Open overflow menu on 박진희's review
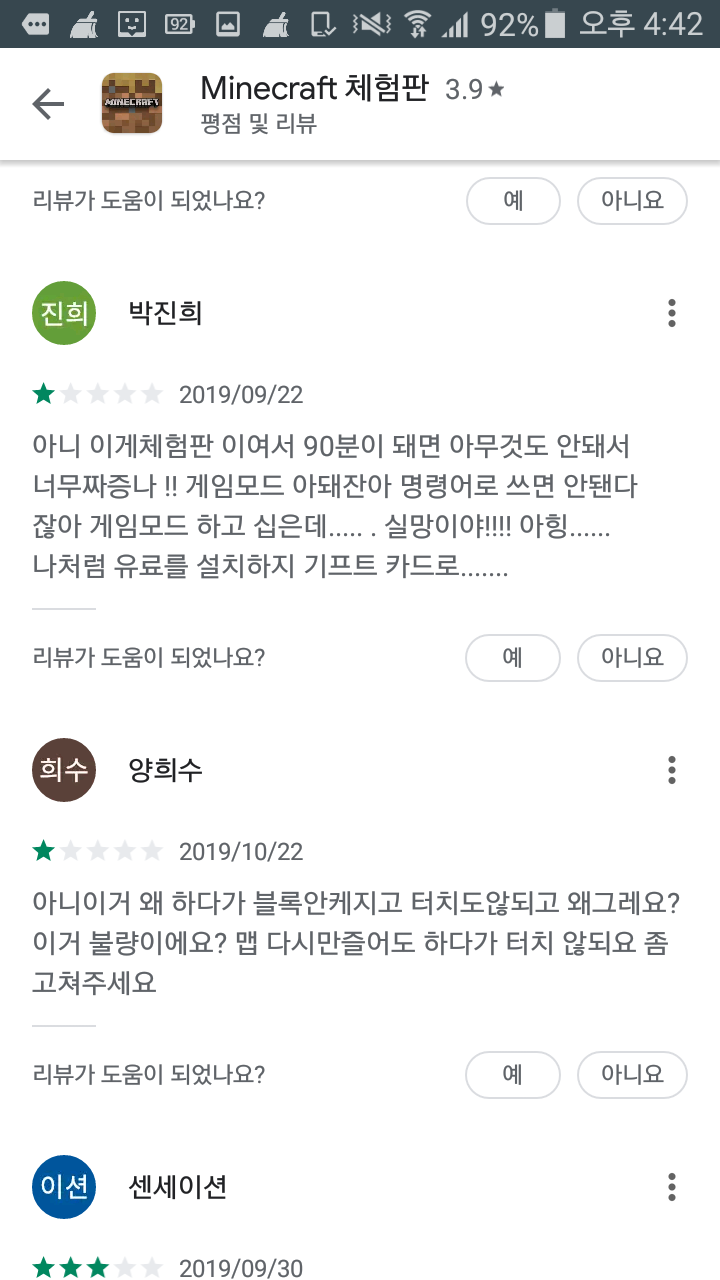The height and width of the screenshot is (1280, 720). click(x=671, y=313)
